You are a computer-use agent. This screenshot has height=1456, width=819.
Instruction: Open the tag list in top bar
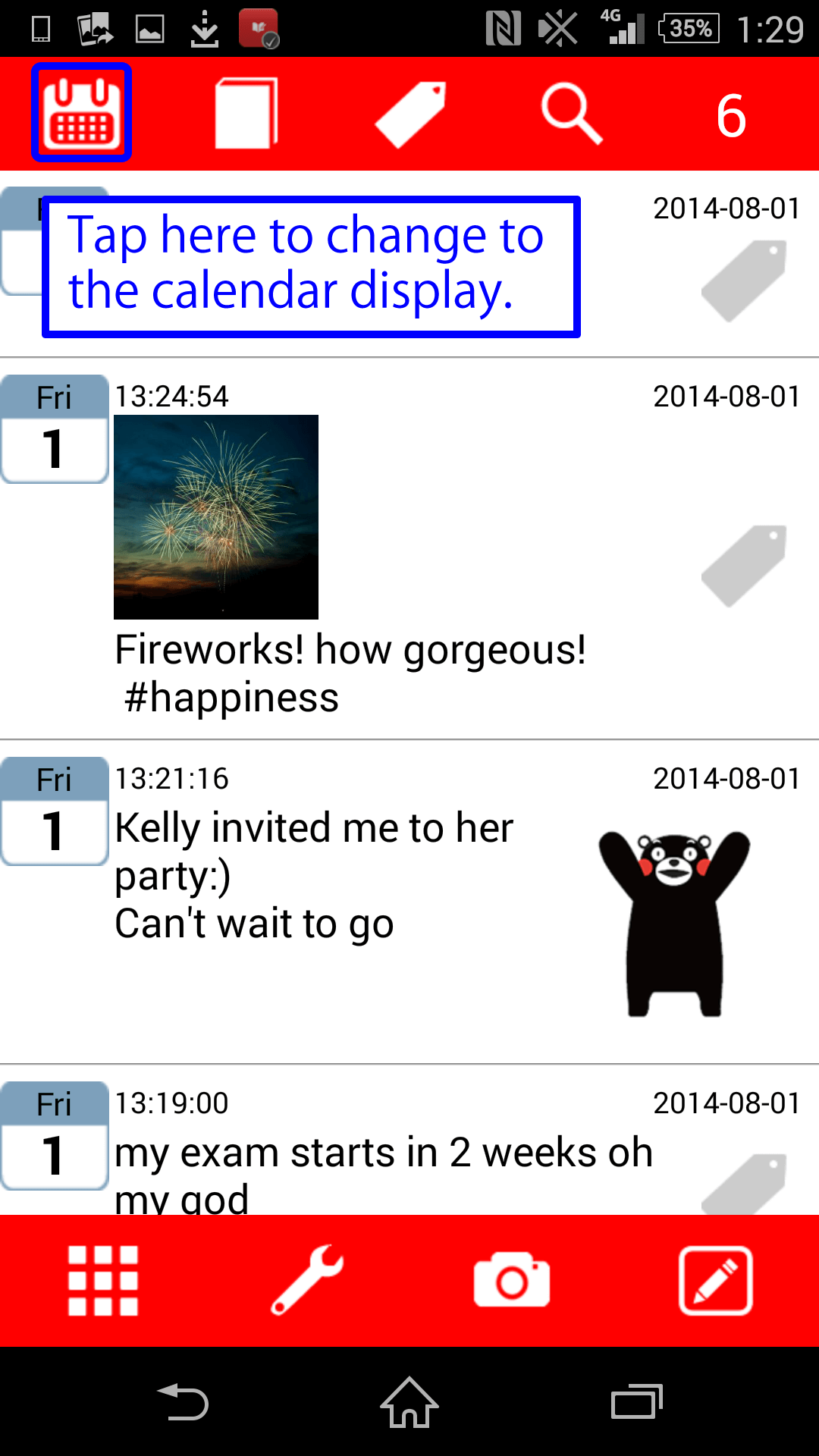point(410,115)
